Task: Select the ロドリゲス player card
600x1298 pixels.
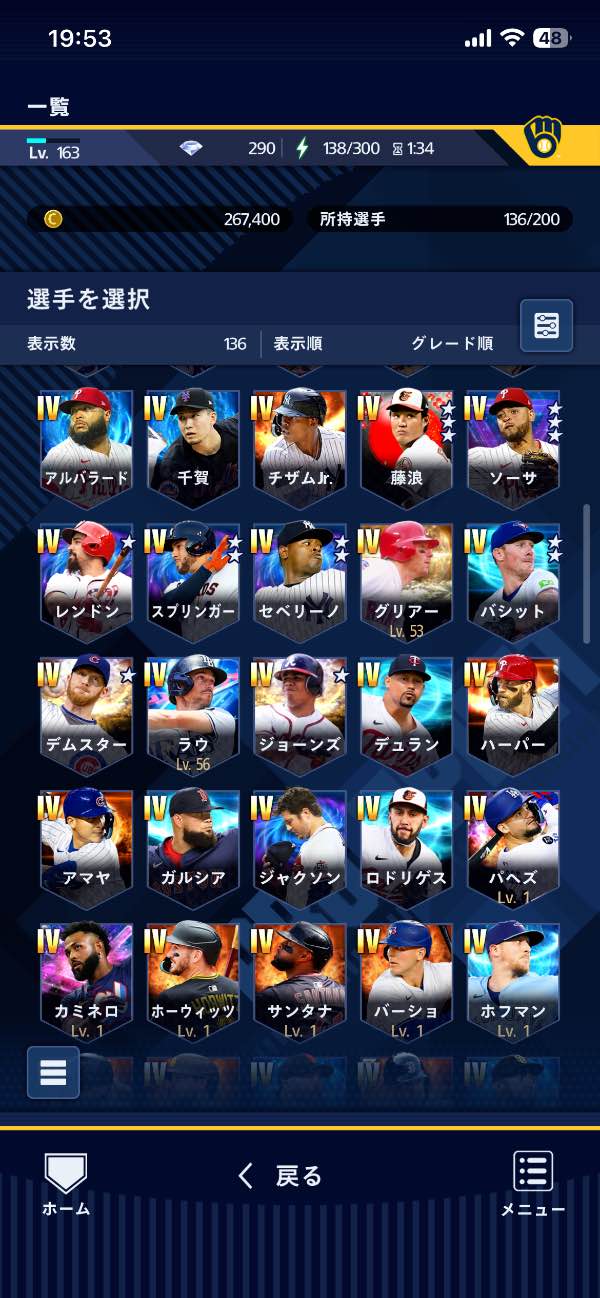Action: (x=406, y=845)
